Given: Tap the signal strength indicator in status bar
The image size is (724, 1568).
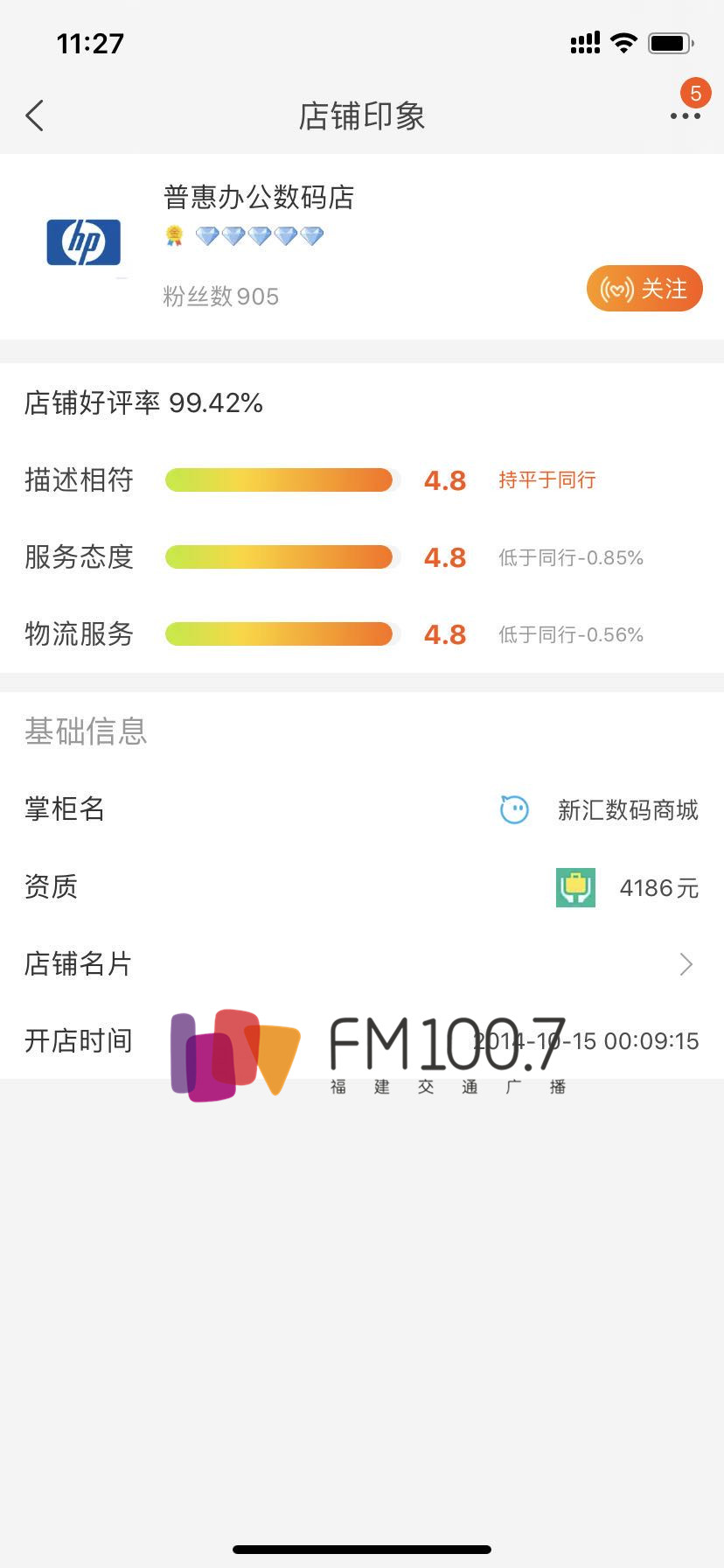Looking at the screenshot, I should 585,42.
